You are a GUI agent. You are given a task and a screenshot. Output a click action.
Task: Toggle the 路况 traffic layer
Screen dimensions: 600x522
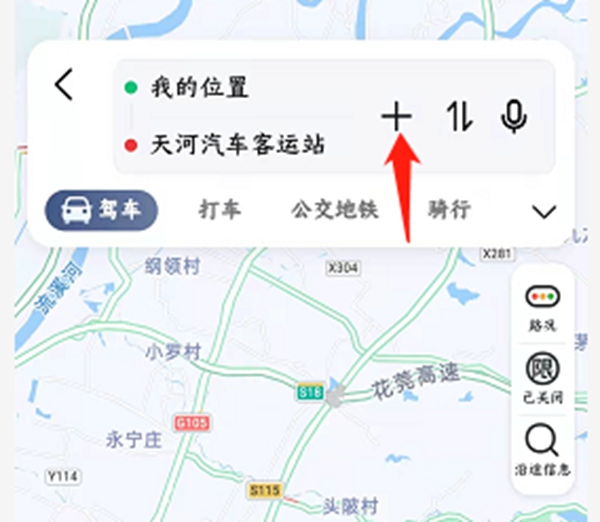tap(543, 307)
